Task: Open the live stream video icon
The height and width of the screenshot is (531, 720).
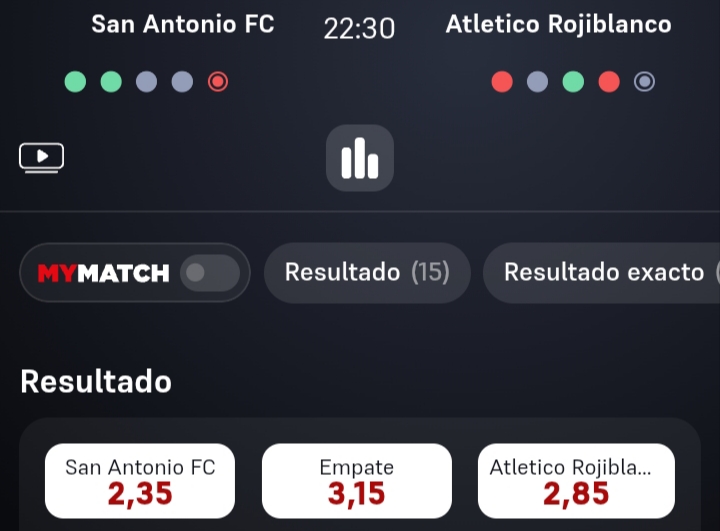Action: 41,158
